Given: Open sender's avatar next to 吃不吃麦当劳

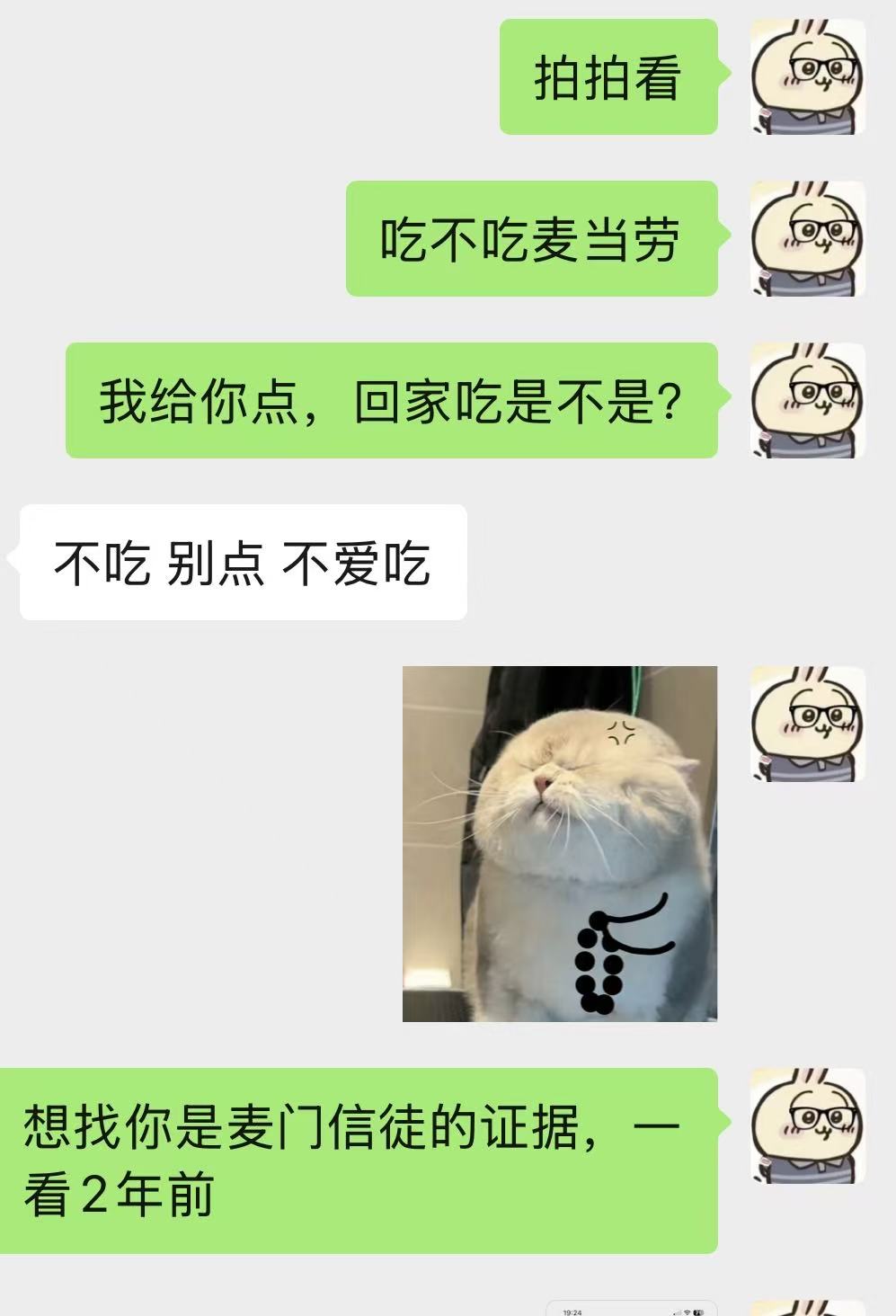Looking at the screenshot, I should (x=807, y=239).
